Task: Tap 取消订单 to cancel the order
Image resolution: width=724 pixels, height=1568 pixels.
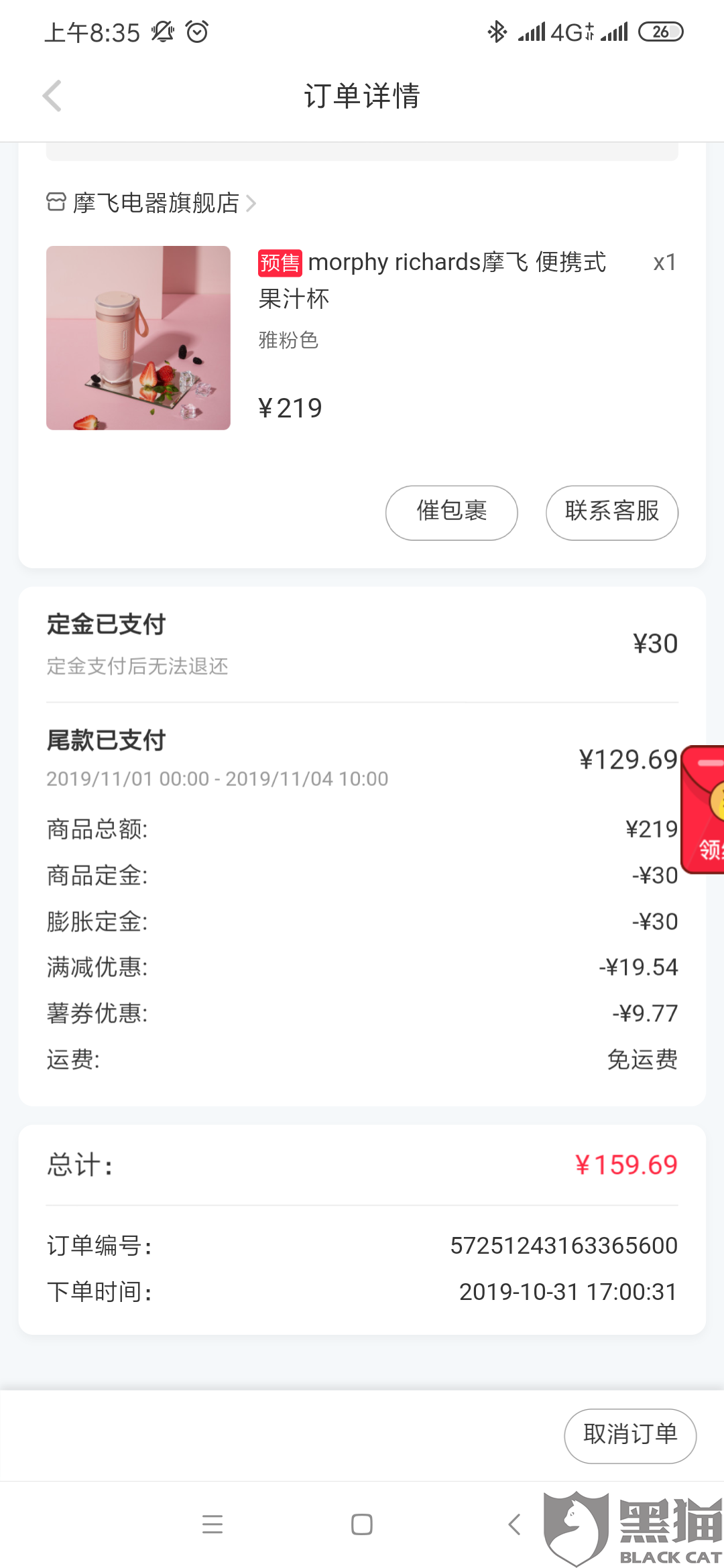Action: (x=630, y=1435)
